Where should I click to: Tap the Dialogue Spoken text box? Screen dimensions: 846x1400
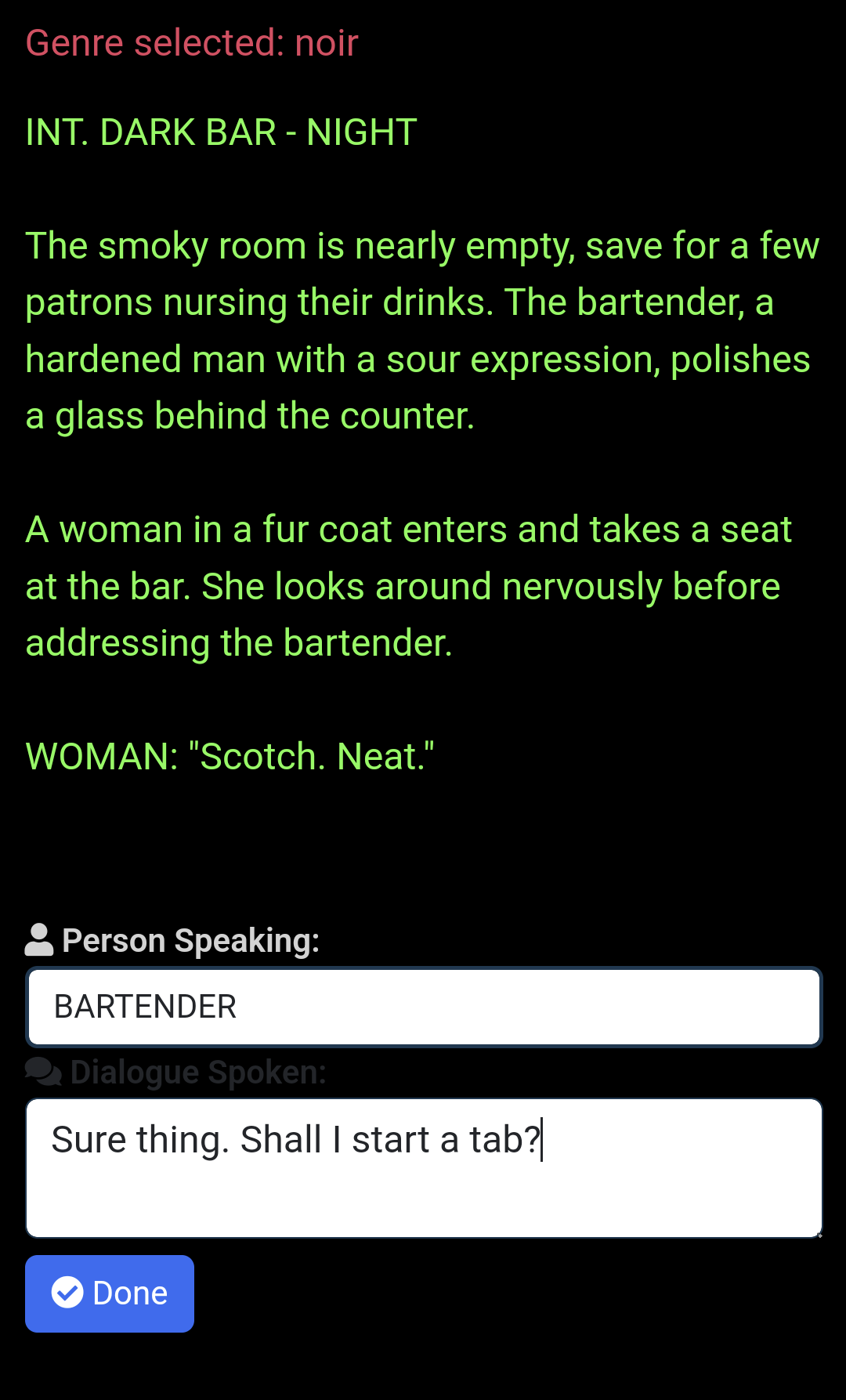coord(423,1167)
